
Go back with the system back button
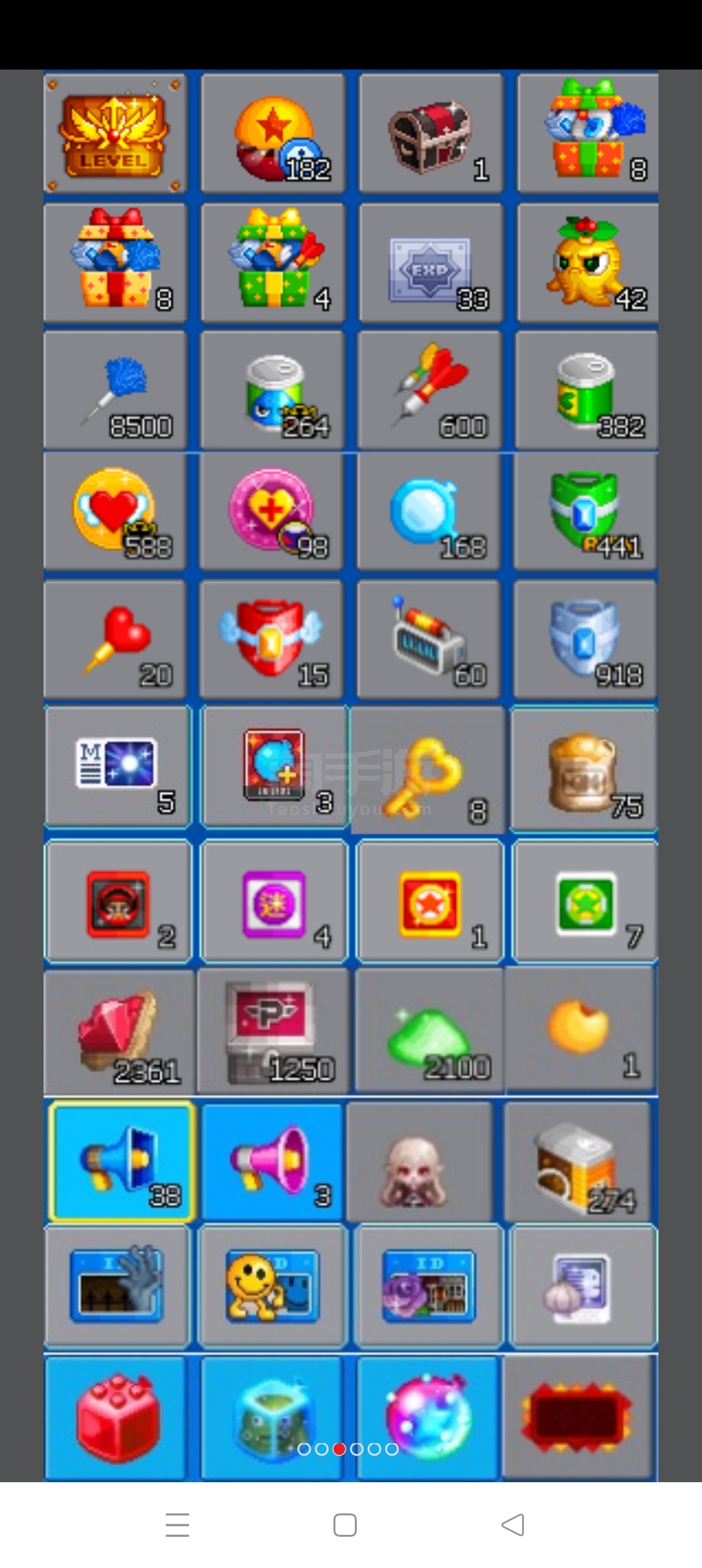pos(513,1525)
